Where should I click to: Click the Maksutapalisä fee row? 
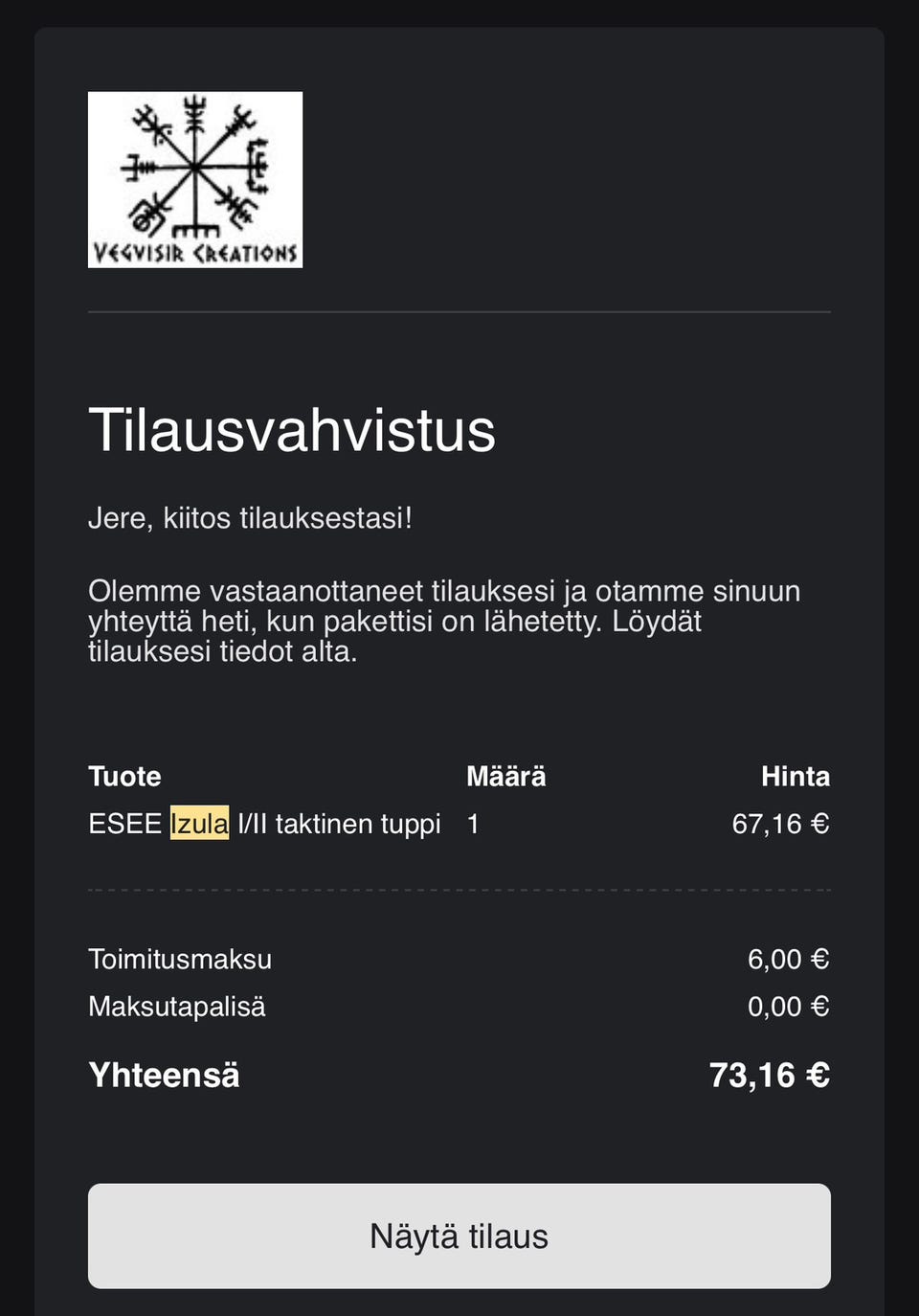click(177, 1007)
